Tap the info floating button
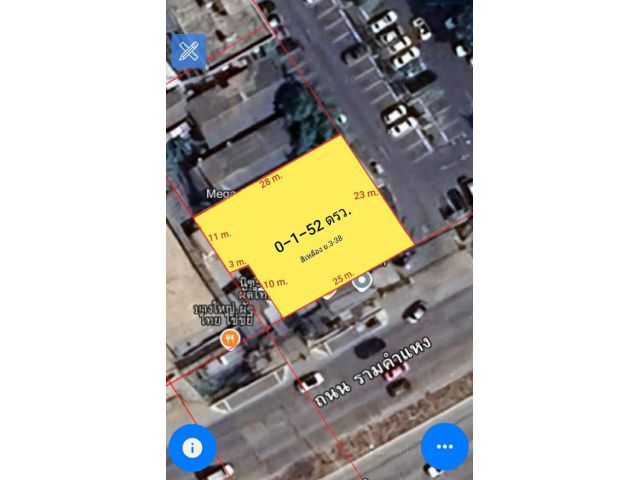The width and height of the screenshot is (640, 480). [x=192, y=447]
